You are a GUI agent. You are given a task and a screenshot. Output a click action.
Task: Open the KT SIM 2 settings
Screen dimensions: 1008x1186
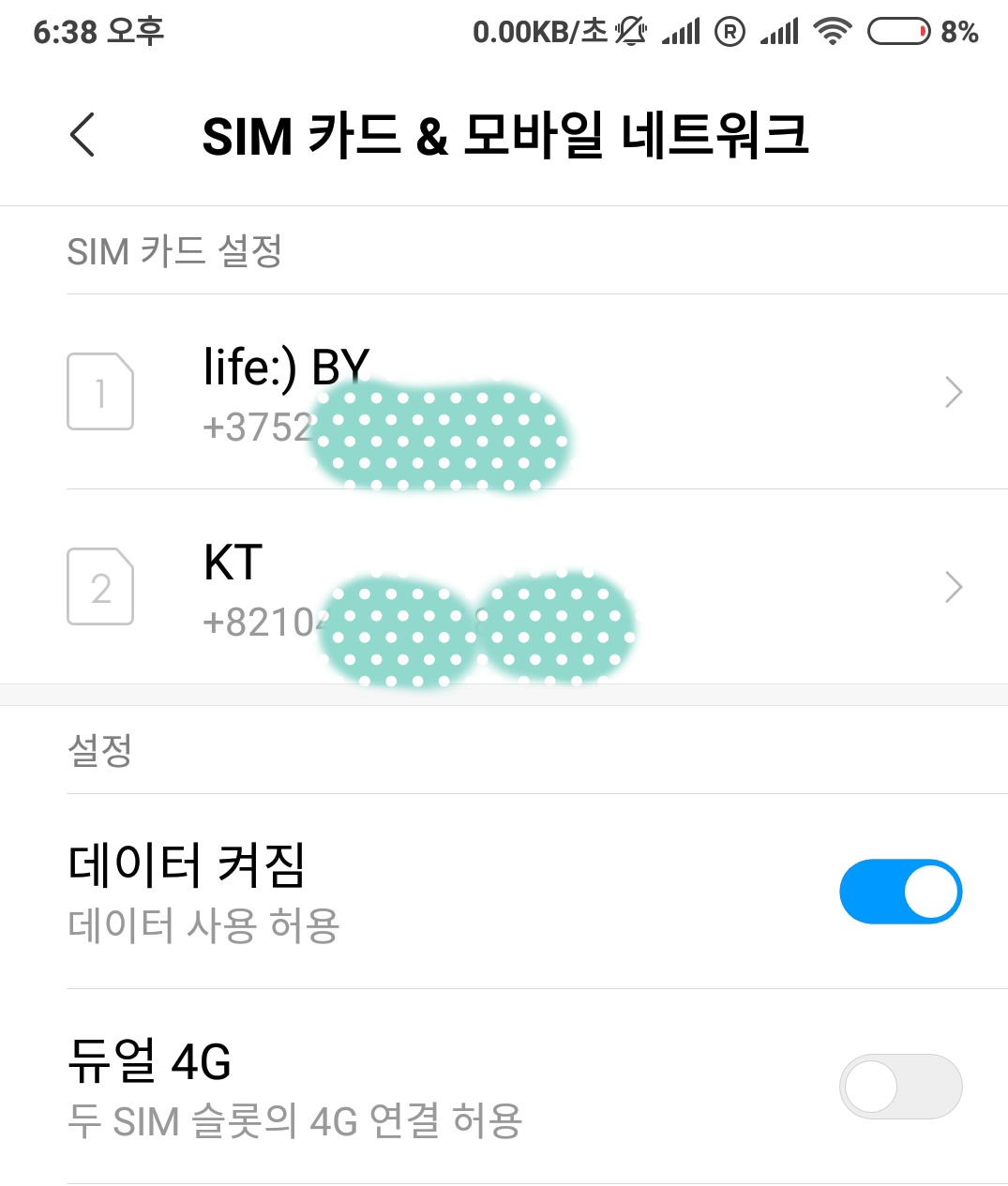pyautogui.click(x=504, y=587)
